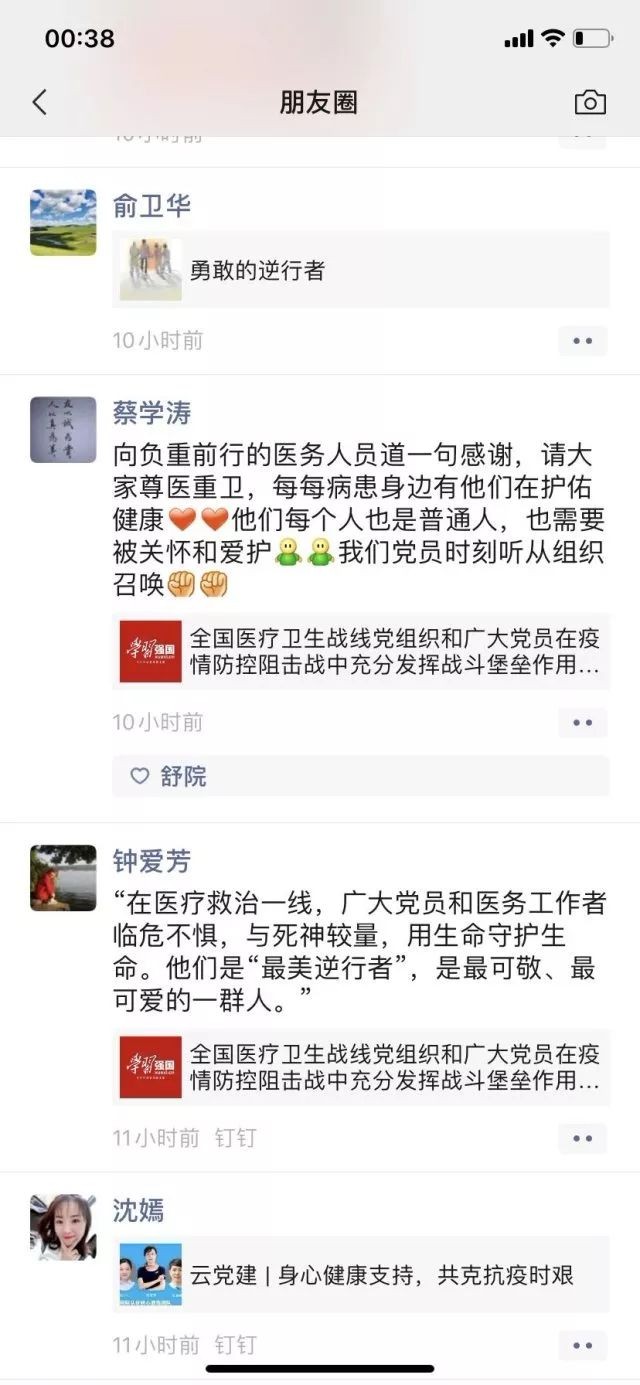Screen dimensions: 640x1385
Task: Open 舒院 who liked the post
Action: pyautogui.click(x=184, y=776)
